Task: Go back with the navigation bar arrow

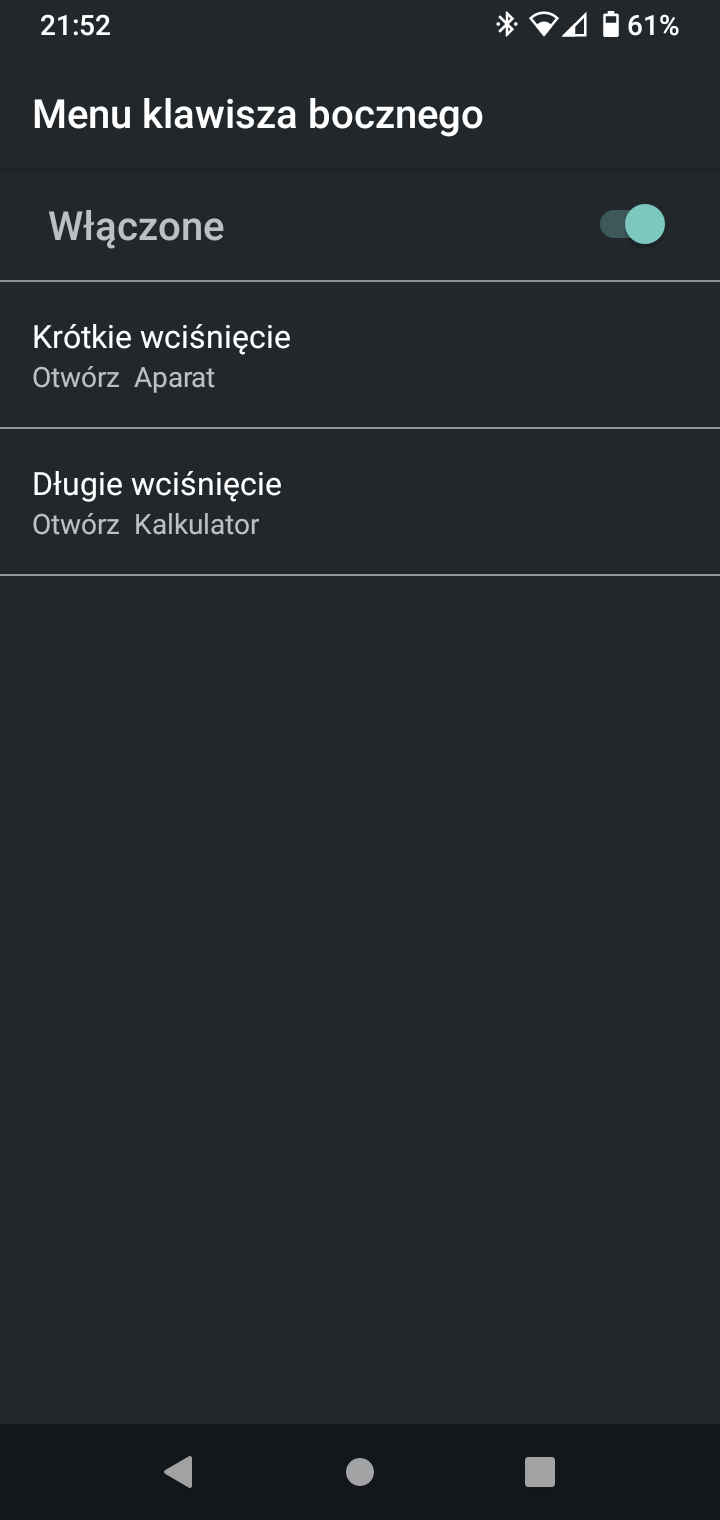Action: pyautogui.click(x=178, y=1472)
